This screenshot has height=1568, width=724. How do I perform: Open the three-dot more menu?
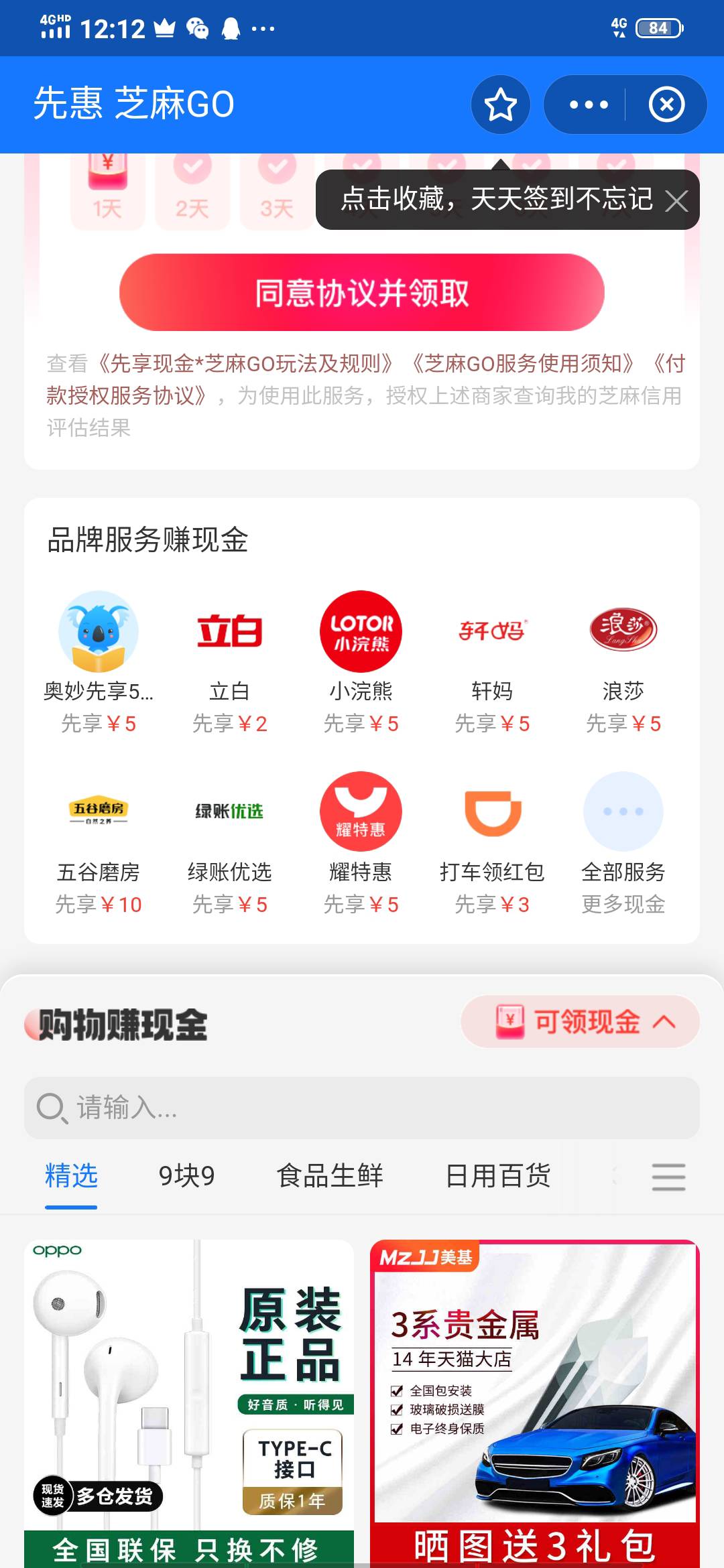tap(589, 105)
